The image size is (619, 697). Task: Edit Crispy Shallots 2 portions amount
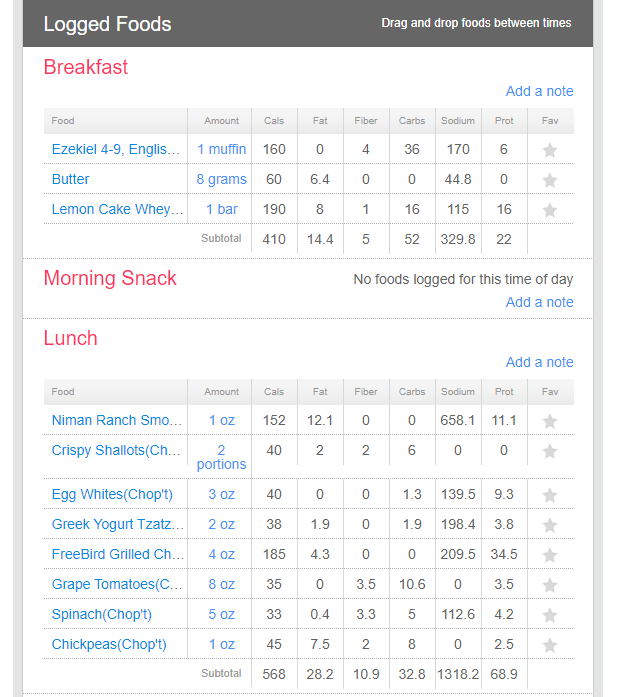(221, 457)
